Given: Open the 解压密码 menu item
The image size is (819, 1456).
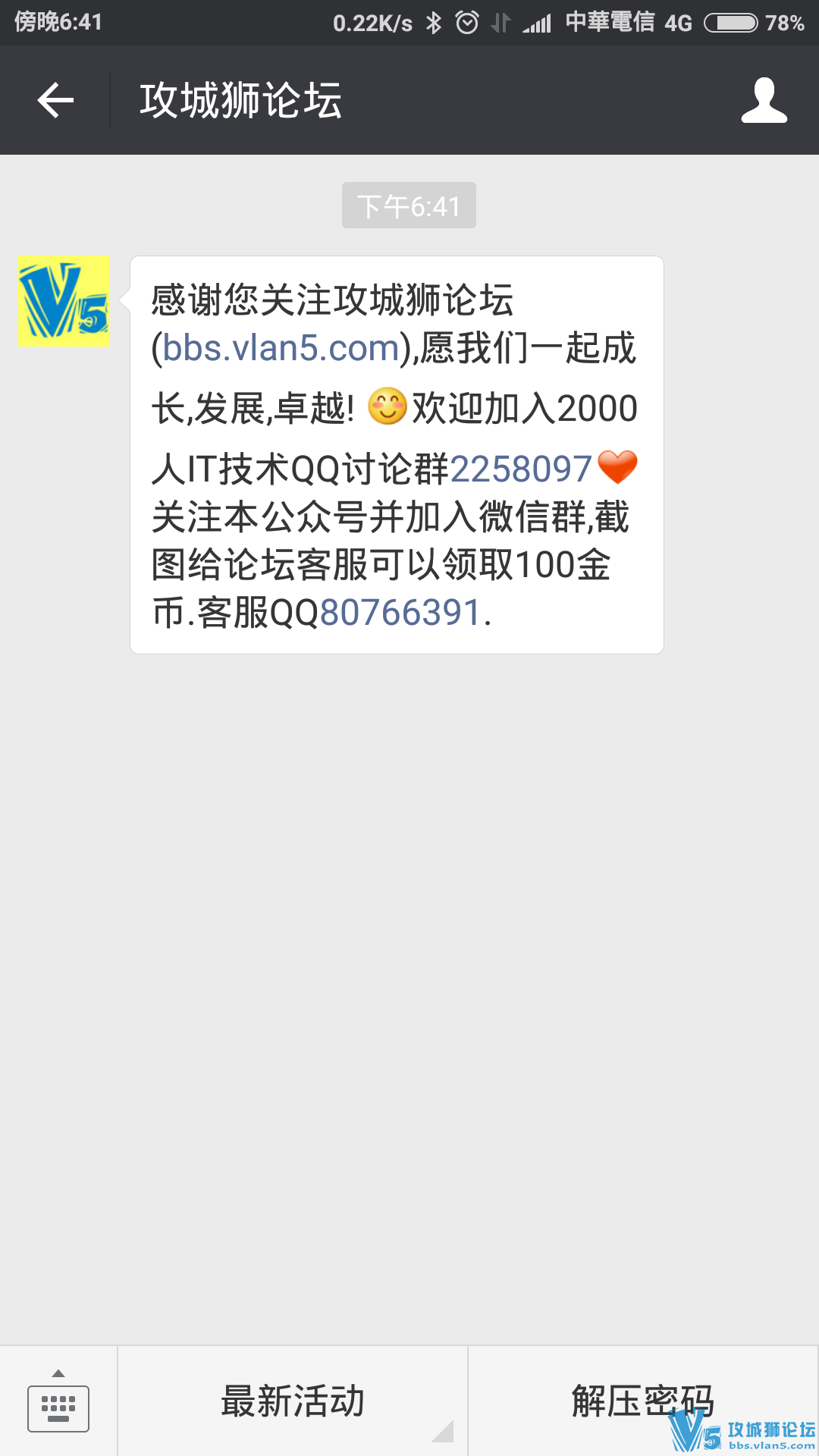Looking at the screenshot, I should click(642, 1401).
